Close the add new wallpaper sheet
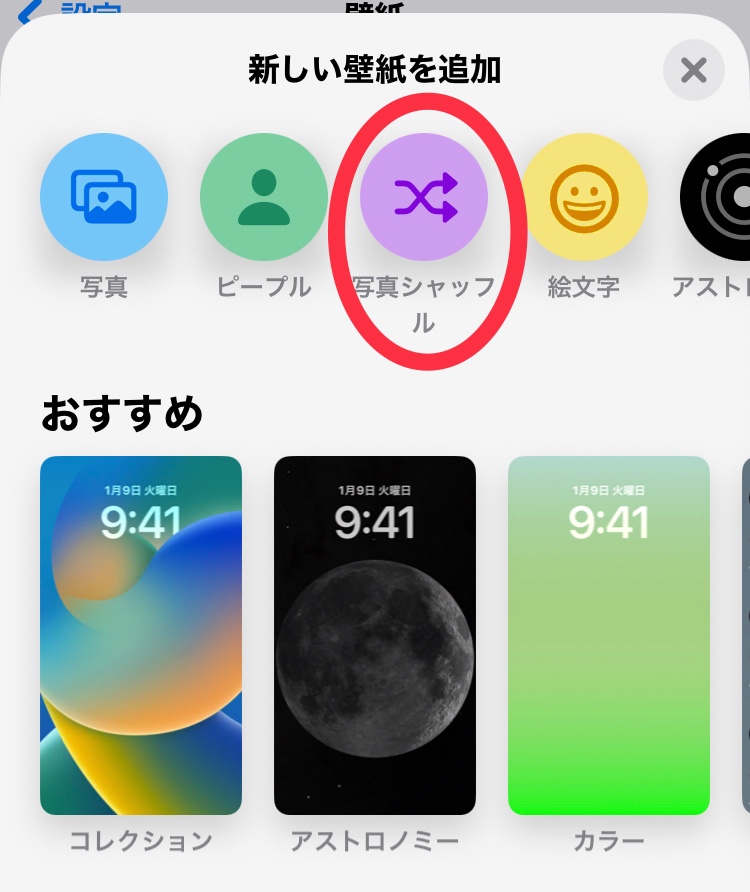Viewport: 750px width, 892px height. click(x=693, y=70)
